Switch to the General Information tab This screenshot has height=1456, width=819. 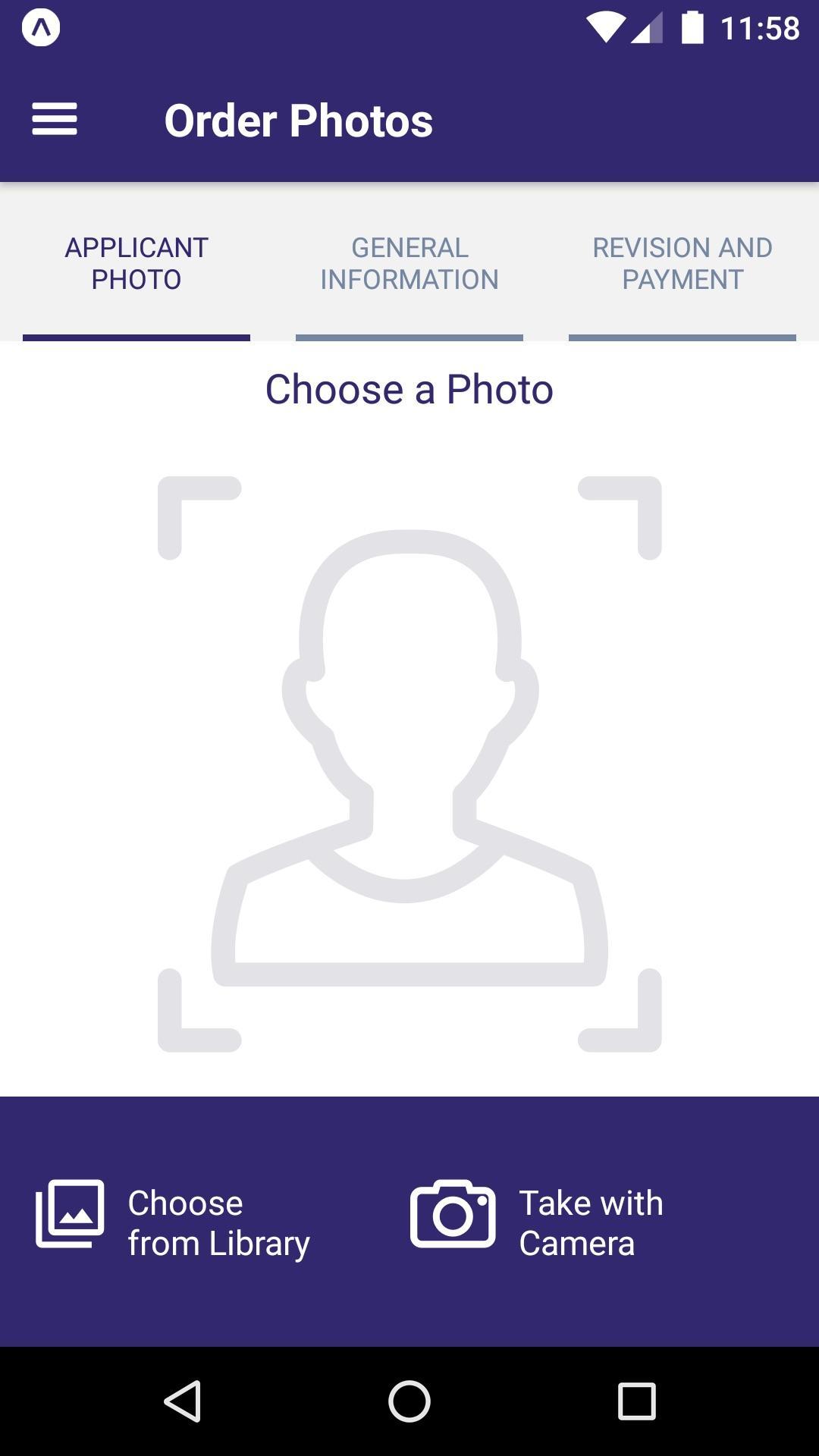pos(409,264)
